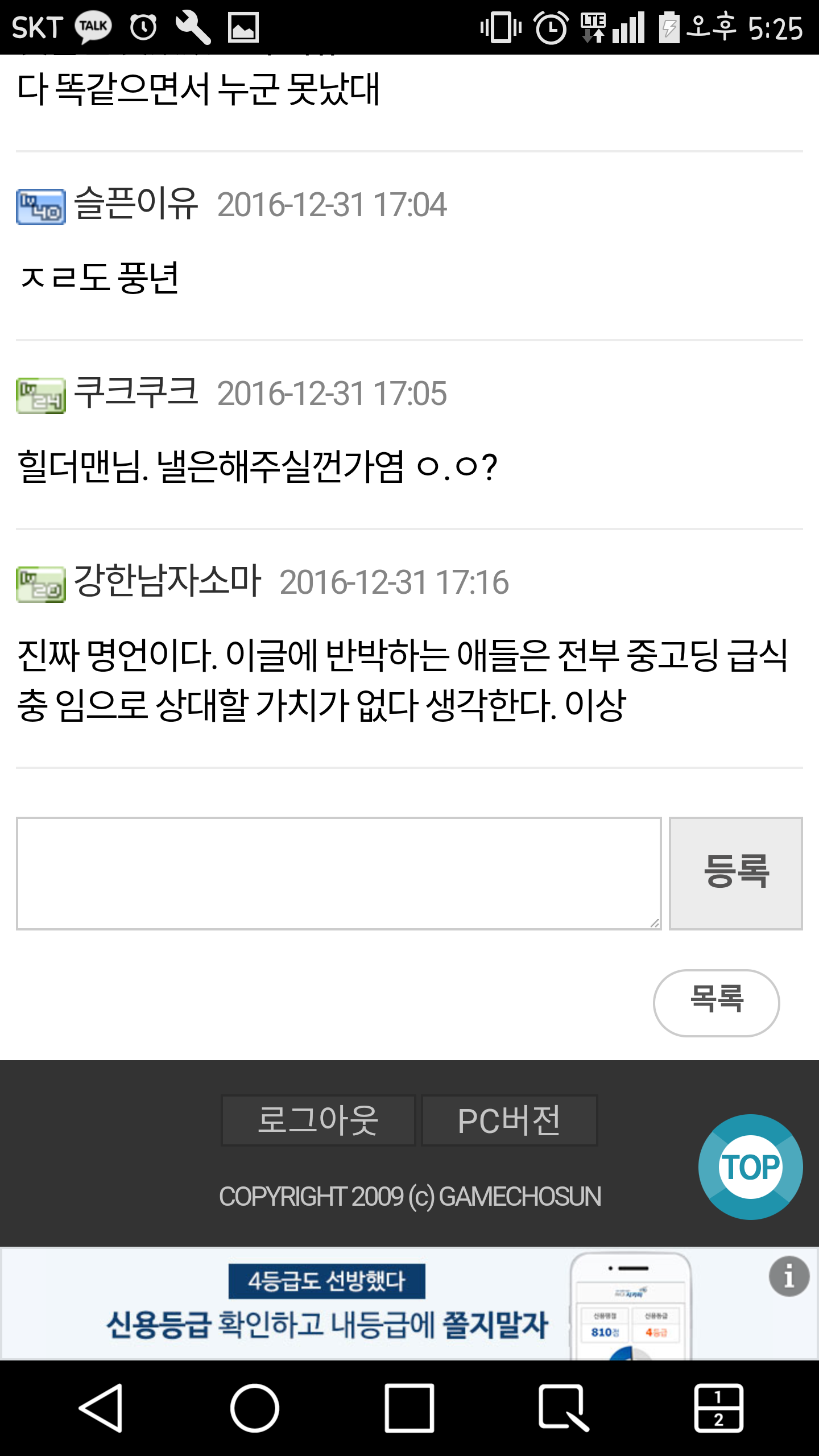The image size is (819, 1456).
Task: Jump to page top with TOP button
Action: (750, 1167)
